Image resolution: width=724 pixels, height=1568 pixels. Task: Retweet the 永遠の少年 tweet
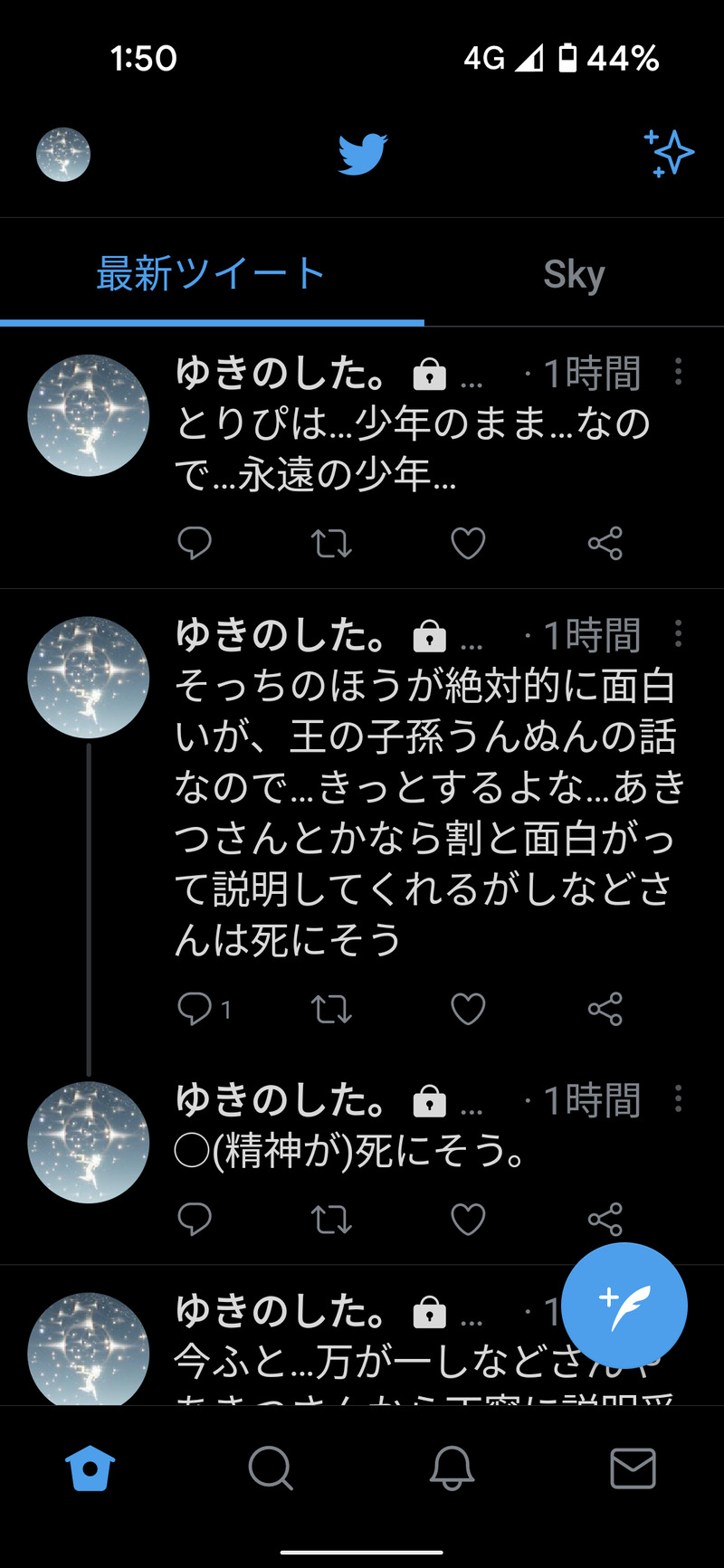pyautogui.click(x=331, y=543)
